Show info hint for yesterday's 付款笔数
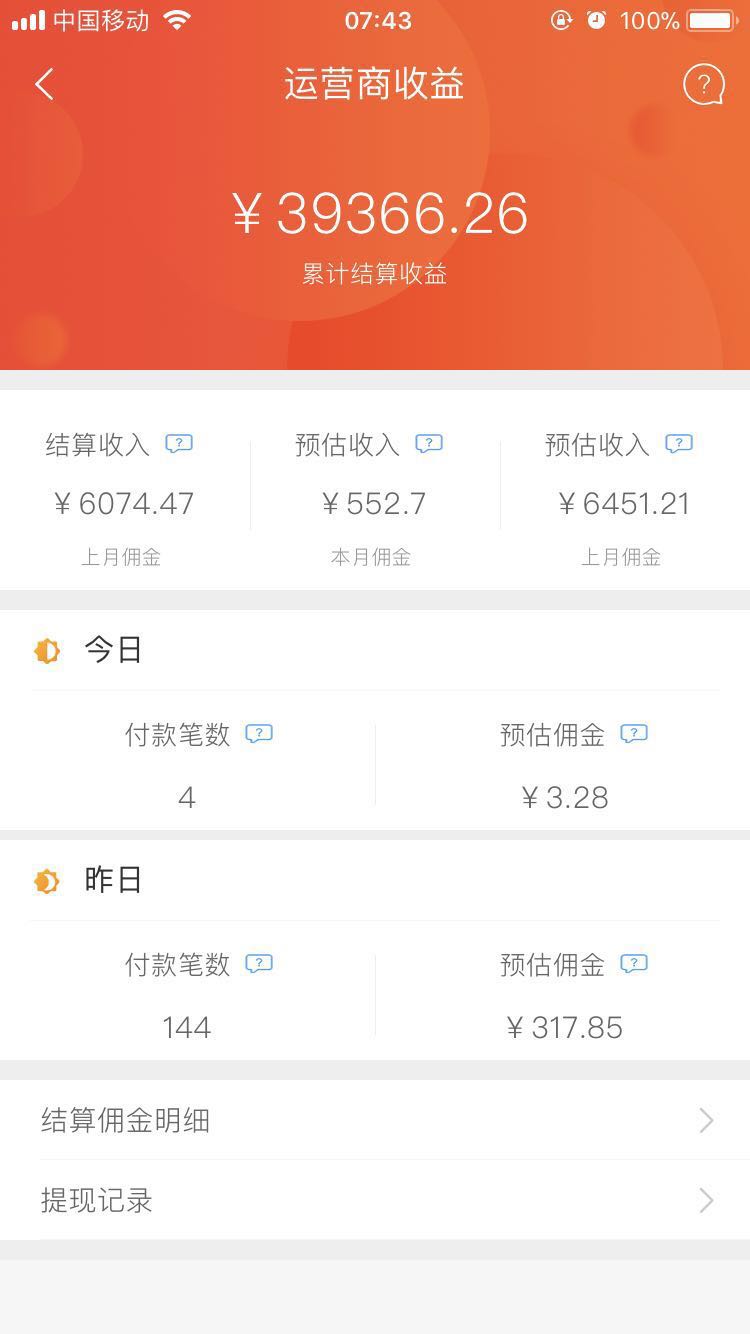This screenshot has height=1334, width=750. pos(259,964)
